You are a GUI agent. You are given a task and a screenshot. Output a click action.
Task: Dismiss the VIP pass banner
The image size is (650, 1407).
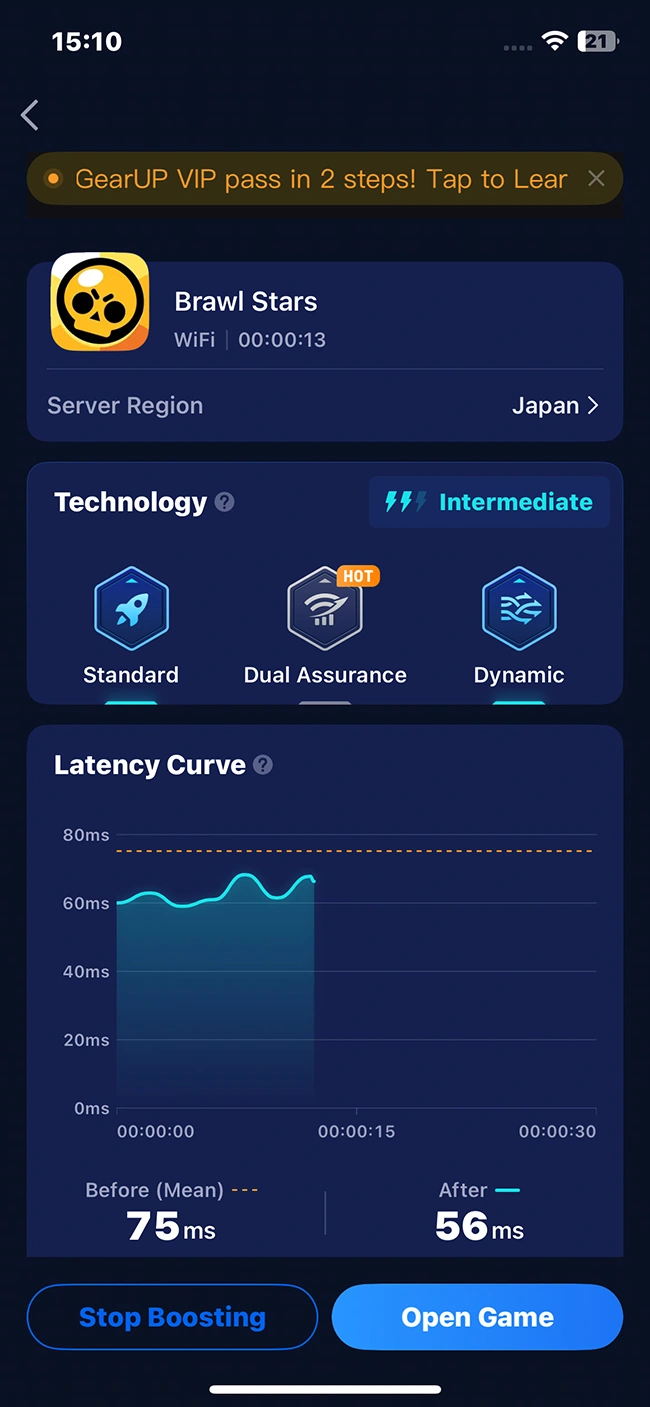point(596,179)
